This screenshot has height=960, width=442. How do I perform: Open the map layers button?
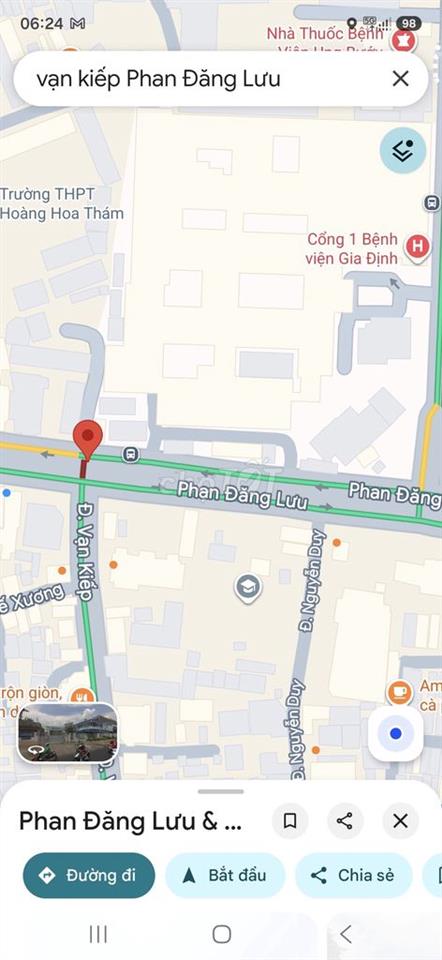click(x=402, y=151)
